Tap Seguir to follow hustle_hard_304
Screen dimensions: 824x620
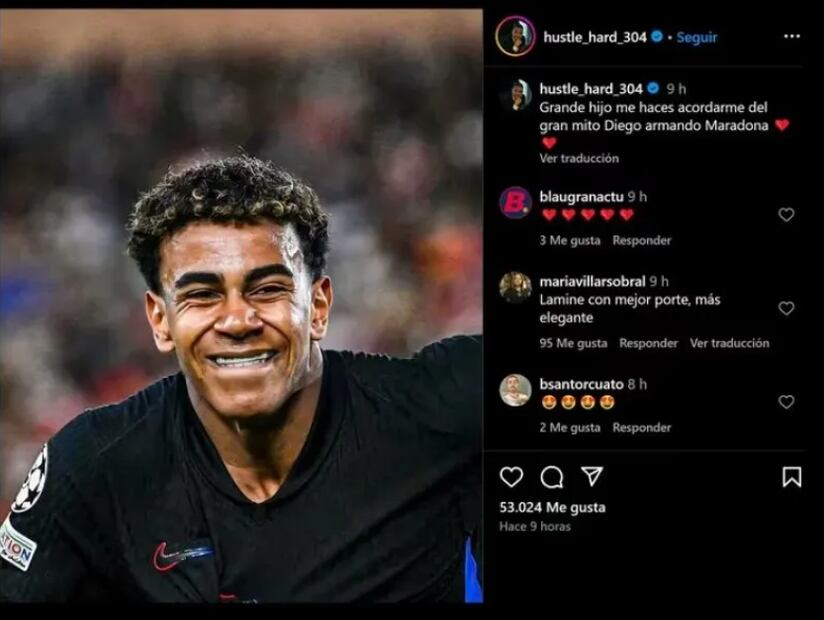pyautogui.click(x=697, y=37)
